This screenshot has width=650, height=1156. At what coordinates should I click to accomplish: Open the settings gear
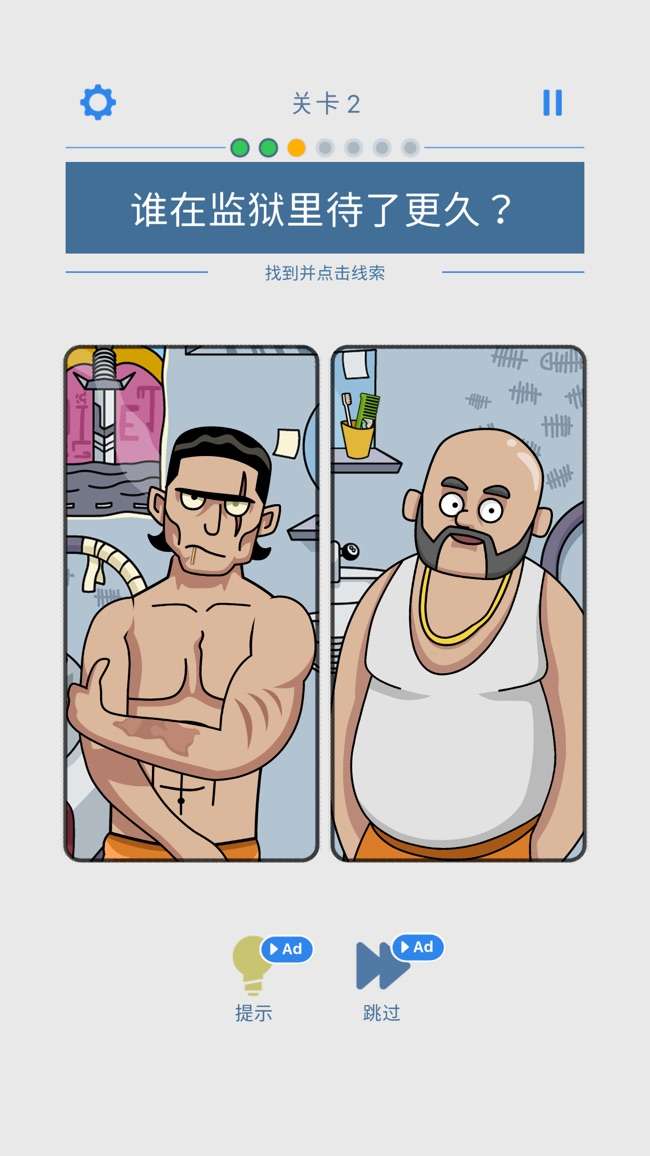[98, 102]
